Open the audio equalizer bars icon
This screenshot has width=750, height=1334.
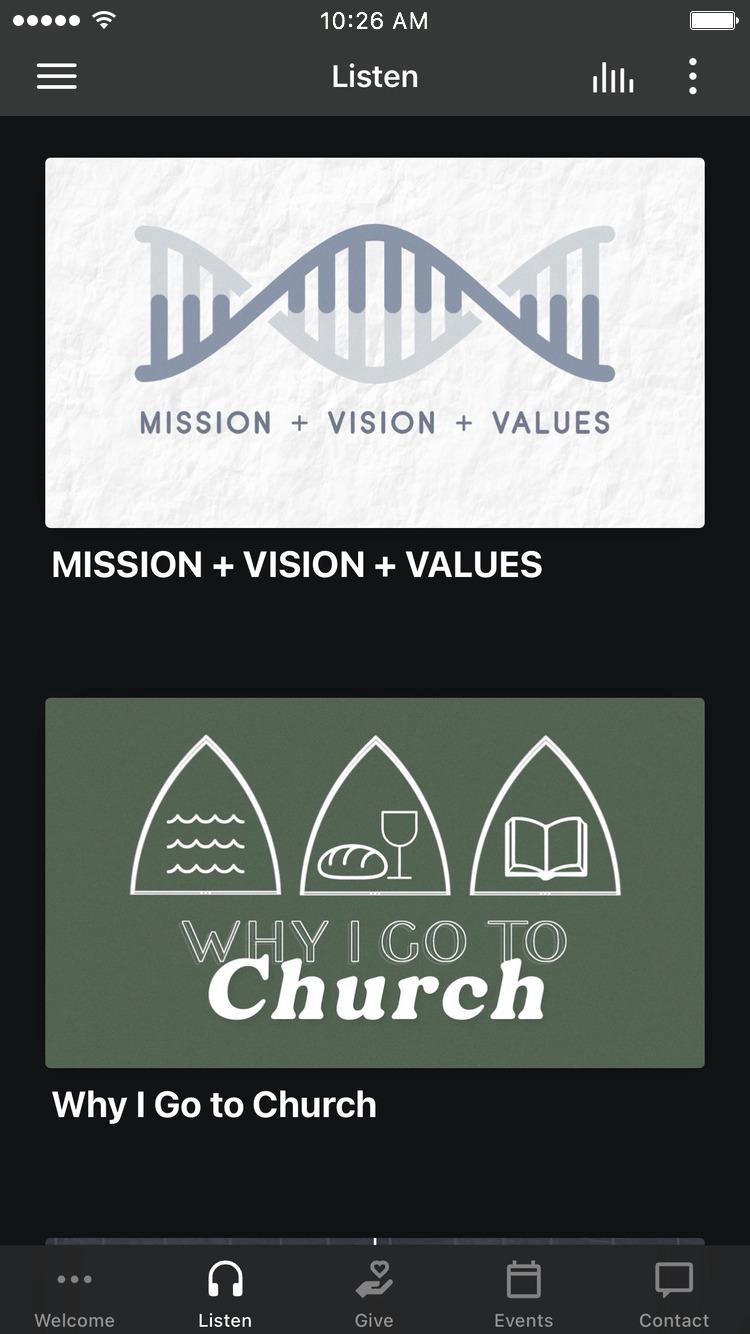click(612, 77)
